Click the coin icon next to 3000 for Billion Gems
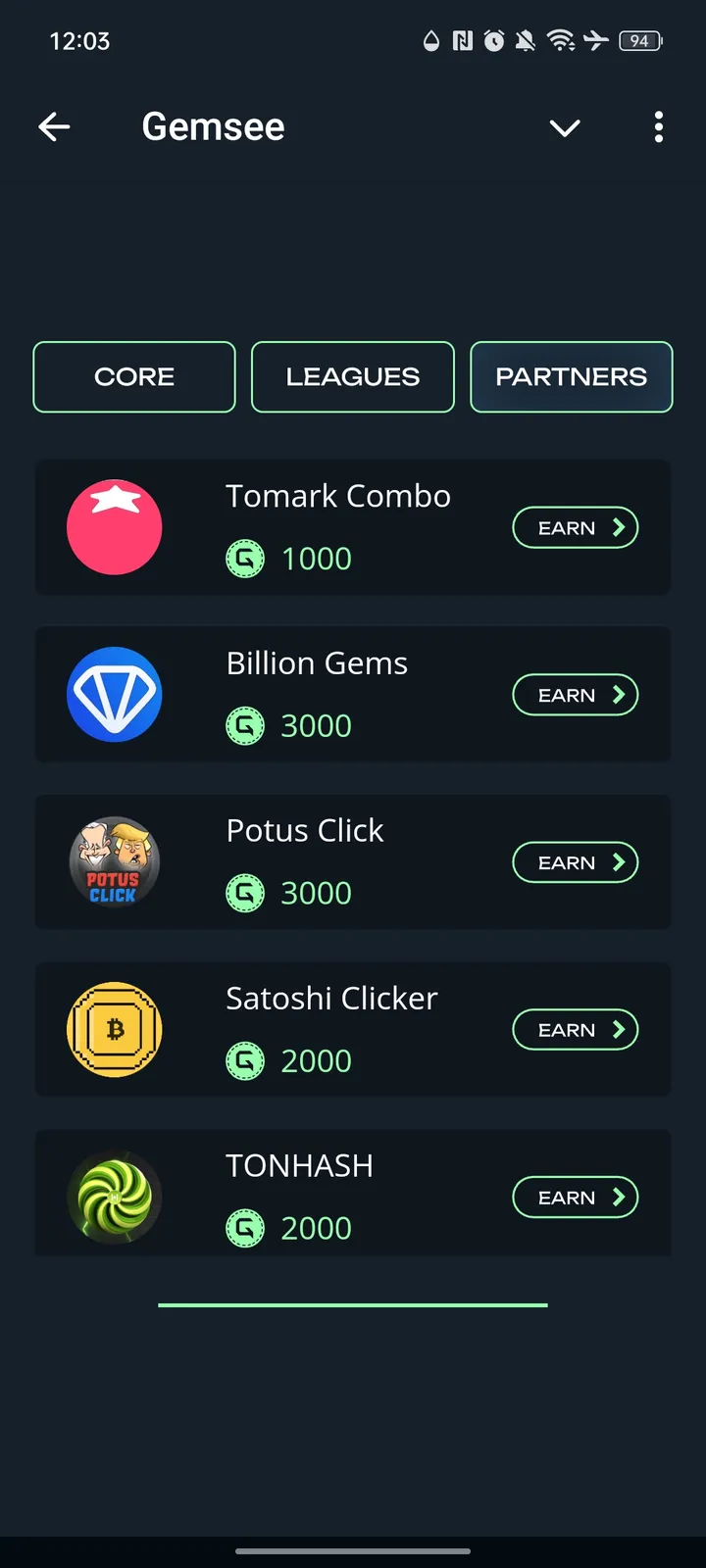 click(x=245, y=725)
